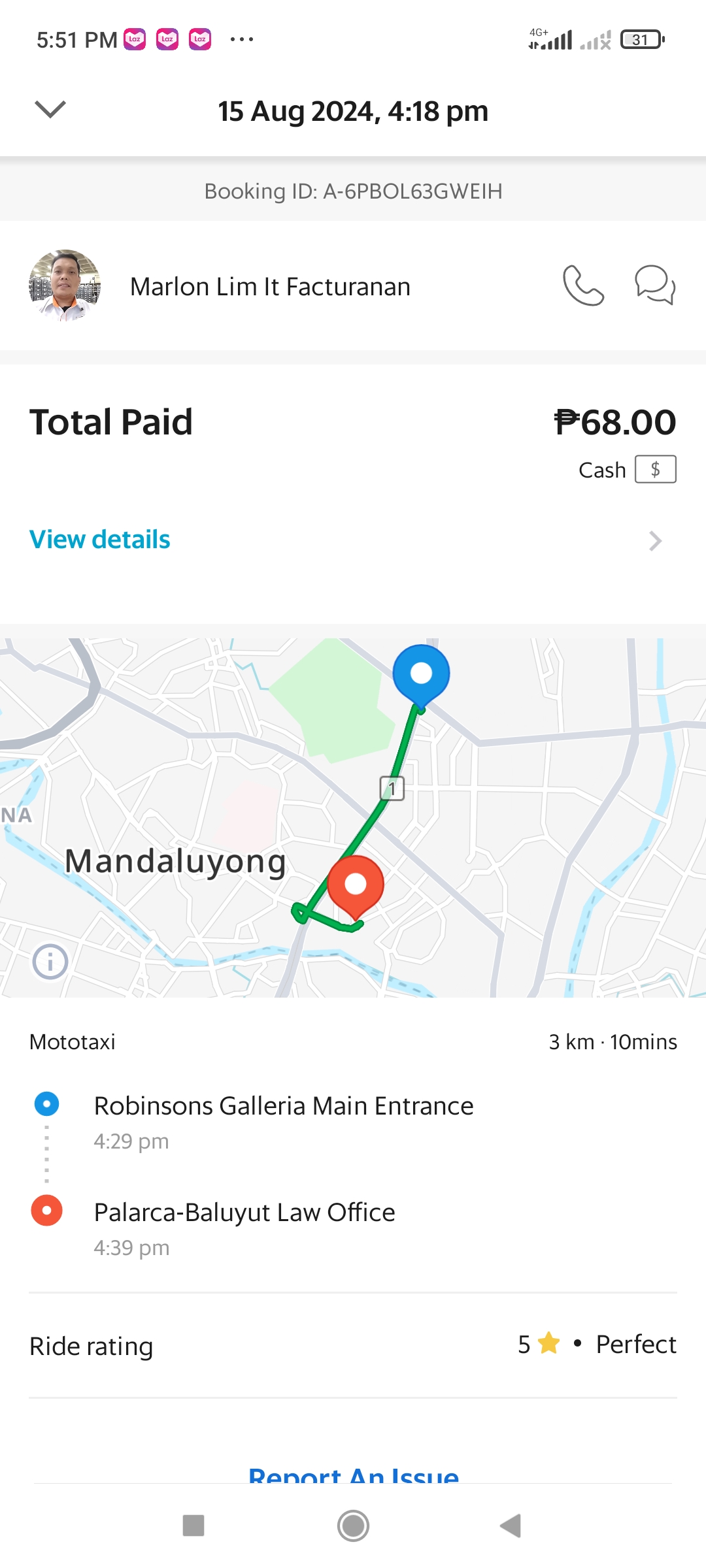
Task: Open the Ride rating row
Action: (353, 1346)
